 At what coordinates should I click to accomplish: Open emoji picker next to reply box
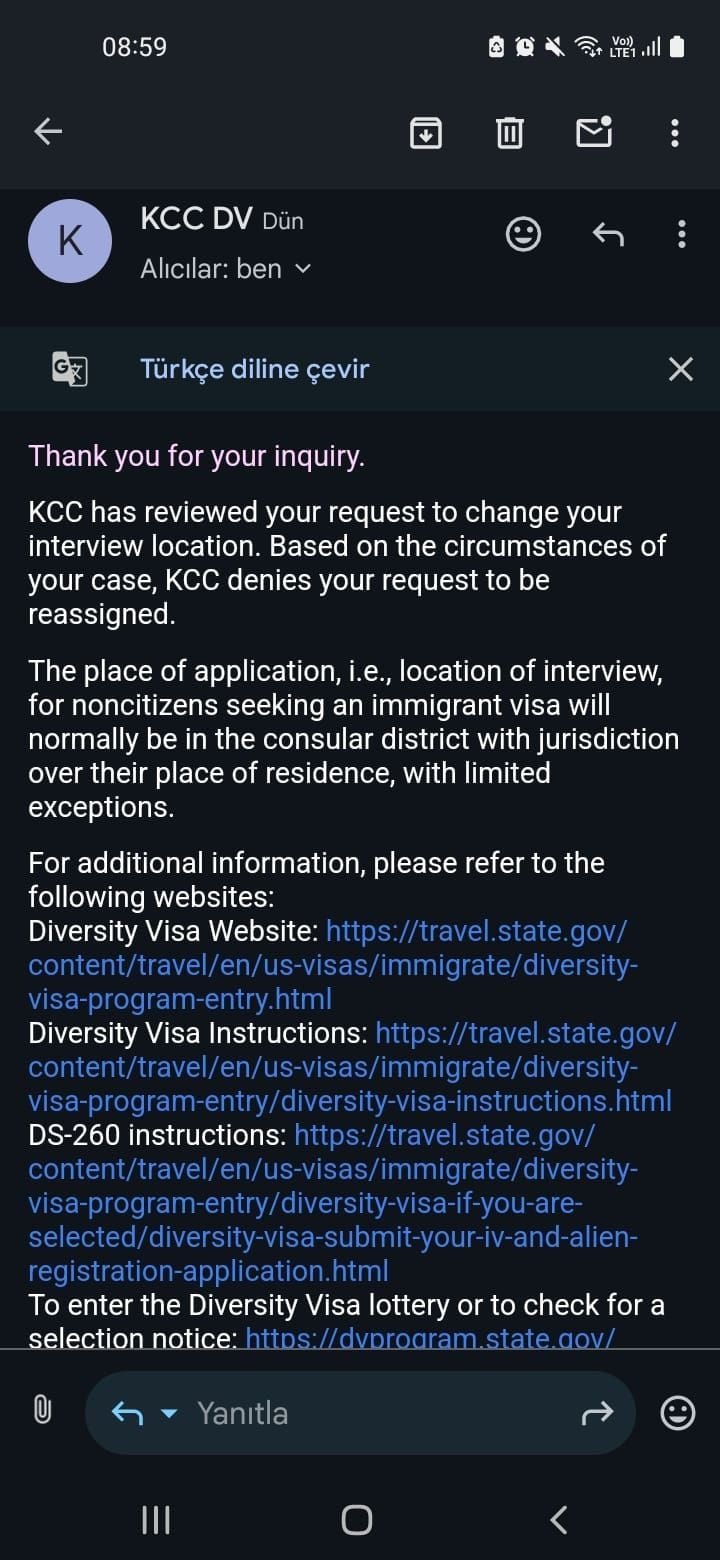(x=678, y=1412)
